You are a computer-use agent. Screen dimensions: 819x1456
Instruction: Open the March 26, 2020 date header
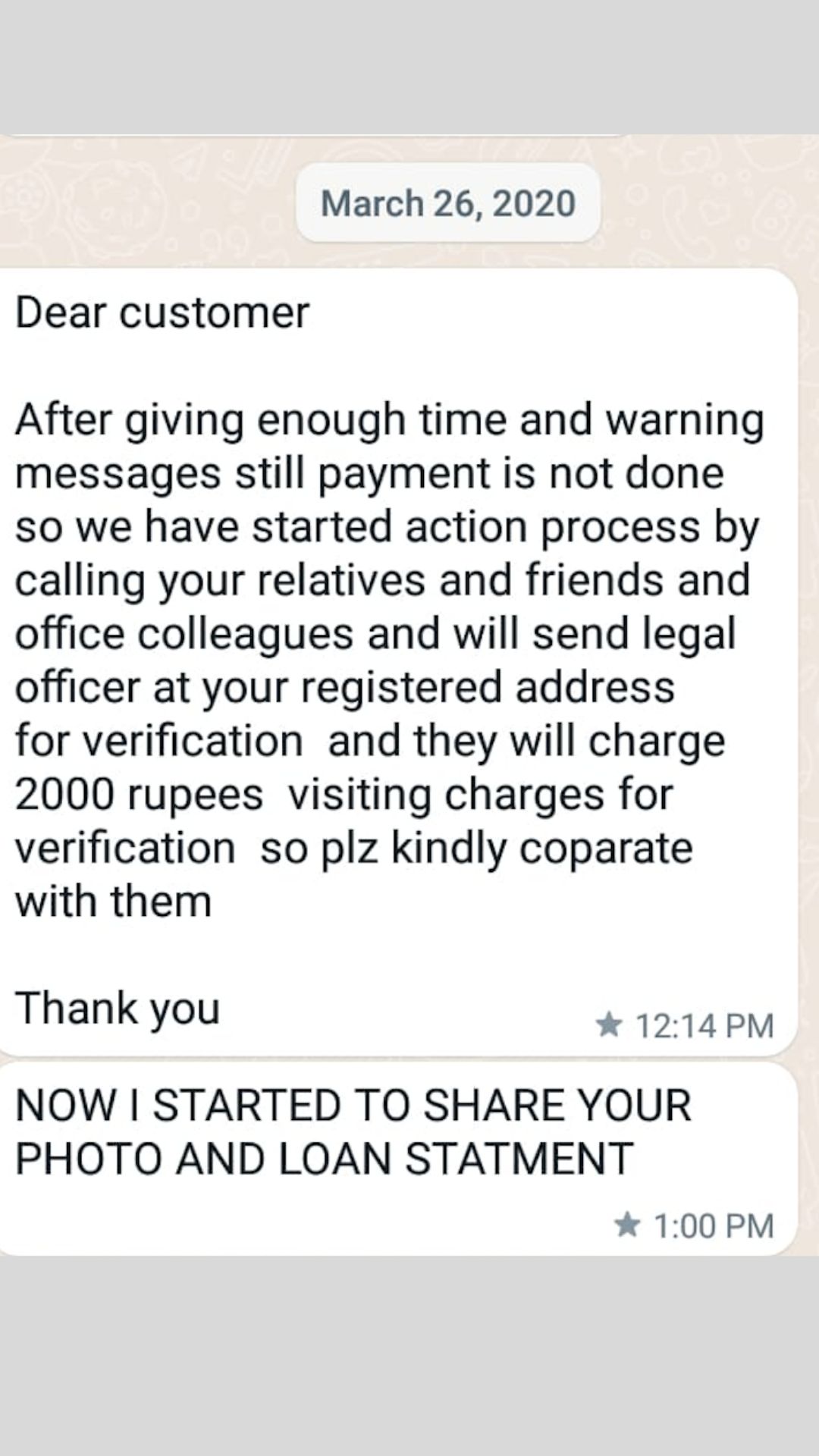(x=447, y=202)
